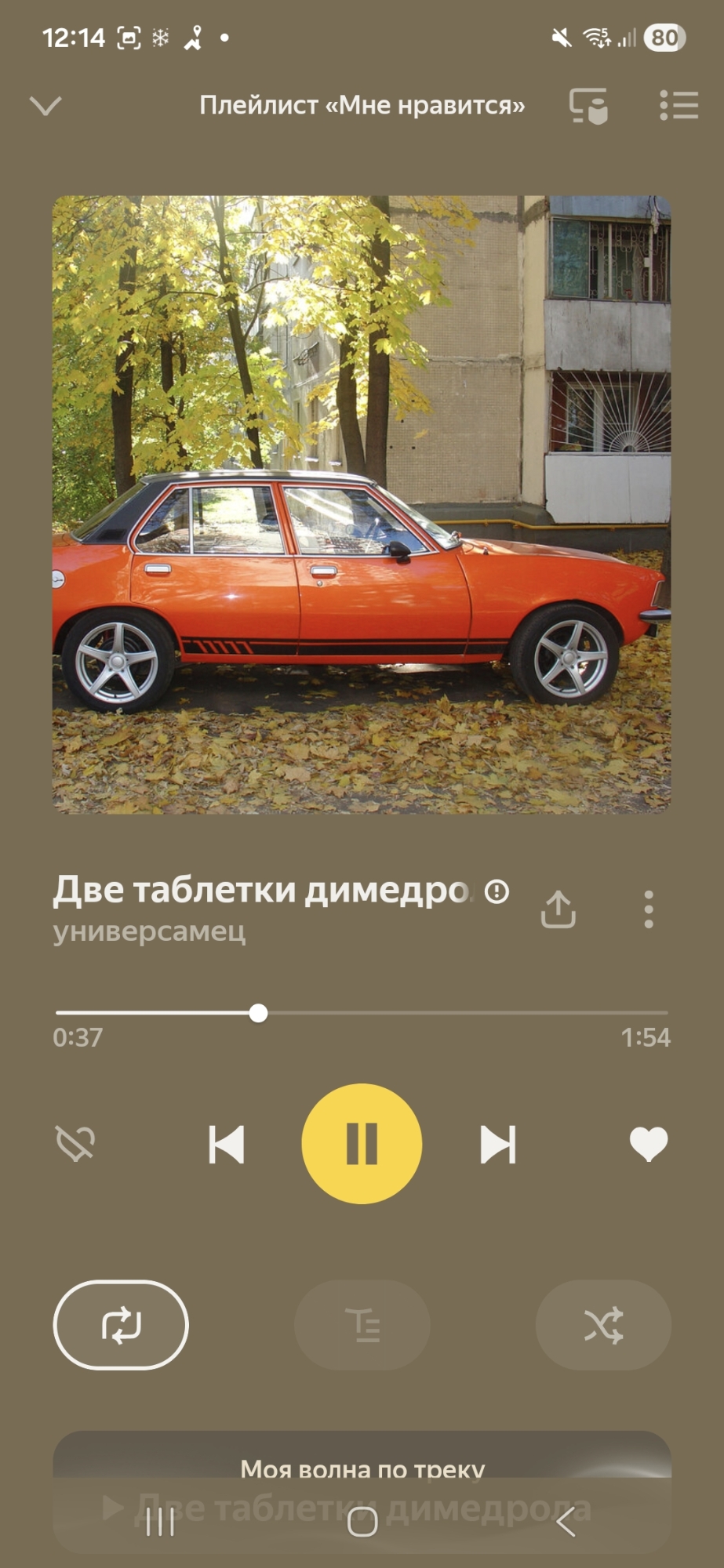Open recent apps from the navigation bar
This screenshot has width=724, height=1568.
160,1522
